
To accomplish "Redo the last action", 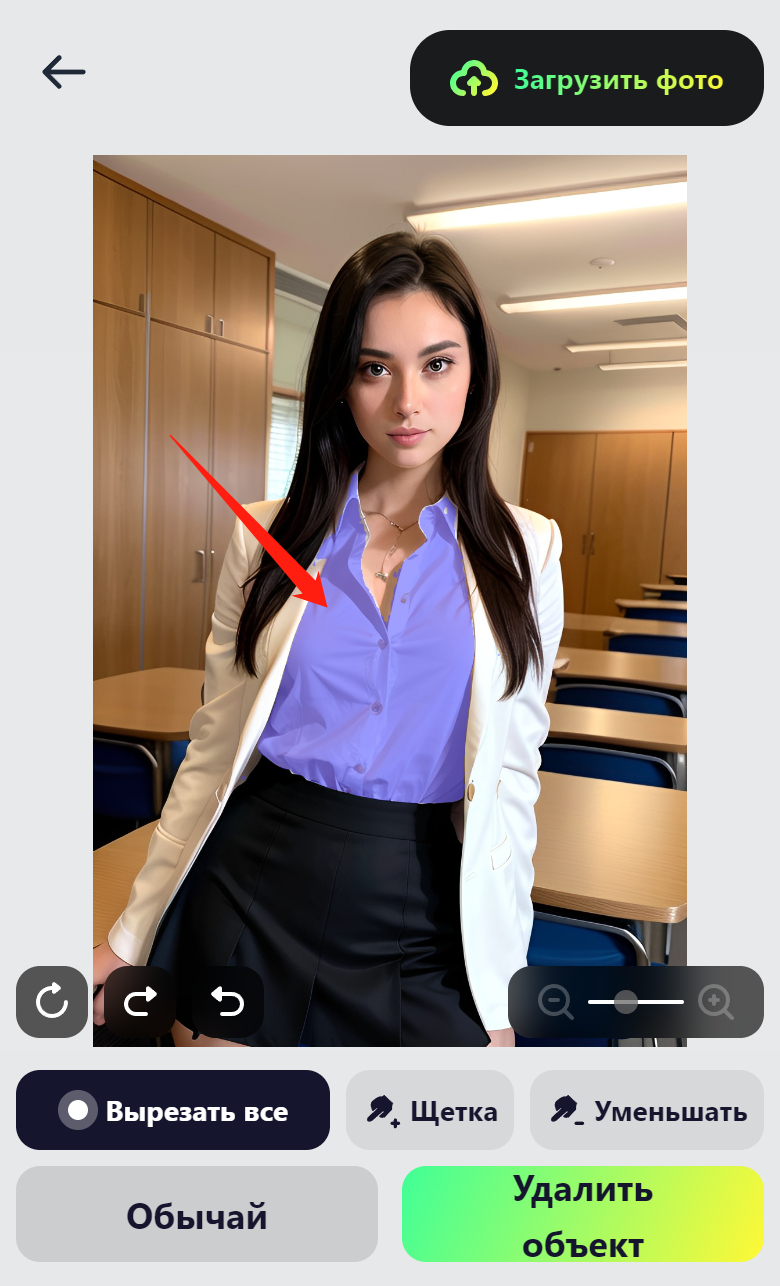I will [x=140, y=1001].
